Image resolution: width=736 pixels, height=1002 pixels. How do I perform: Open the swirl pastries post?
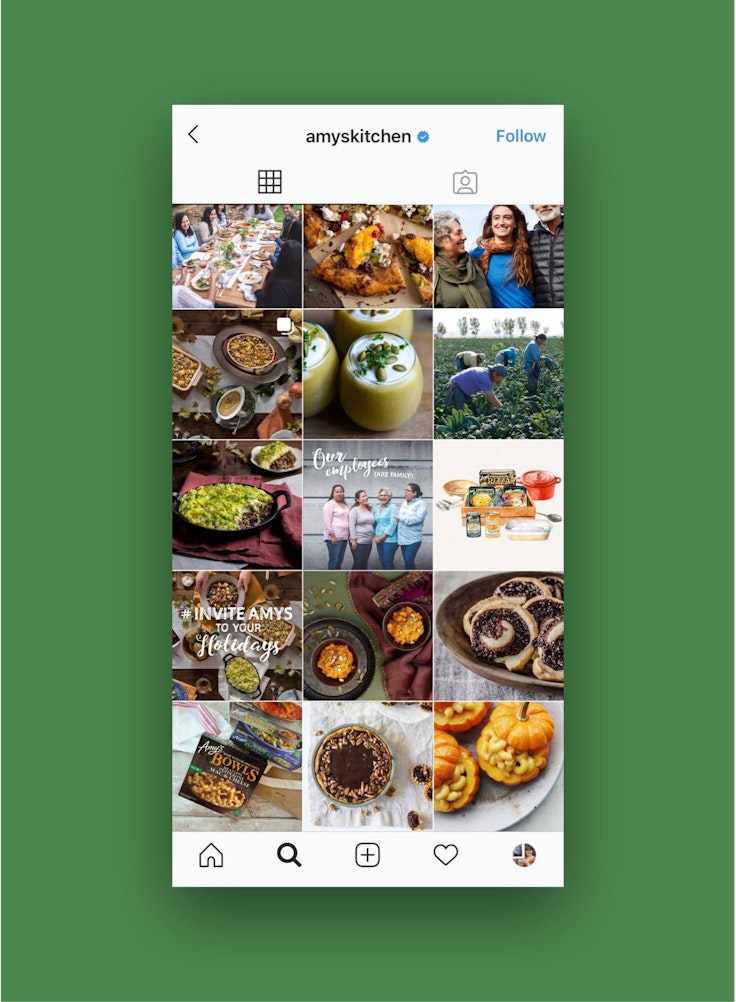[x=499, y=636]
